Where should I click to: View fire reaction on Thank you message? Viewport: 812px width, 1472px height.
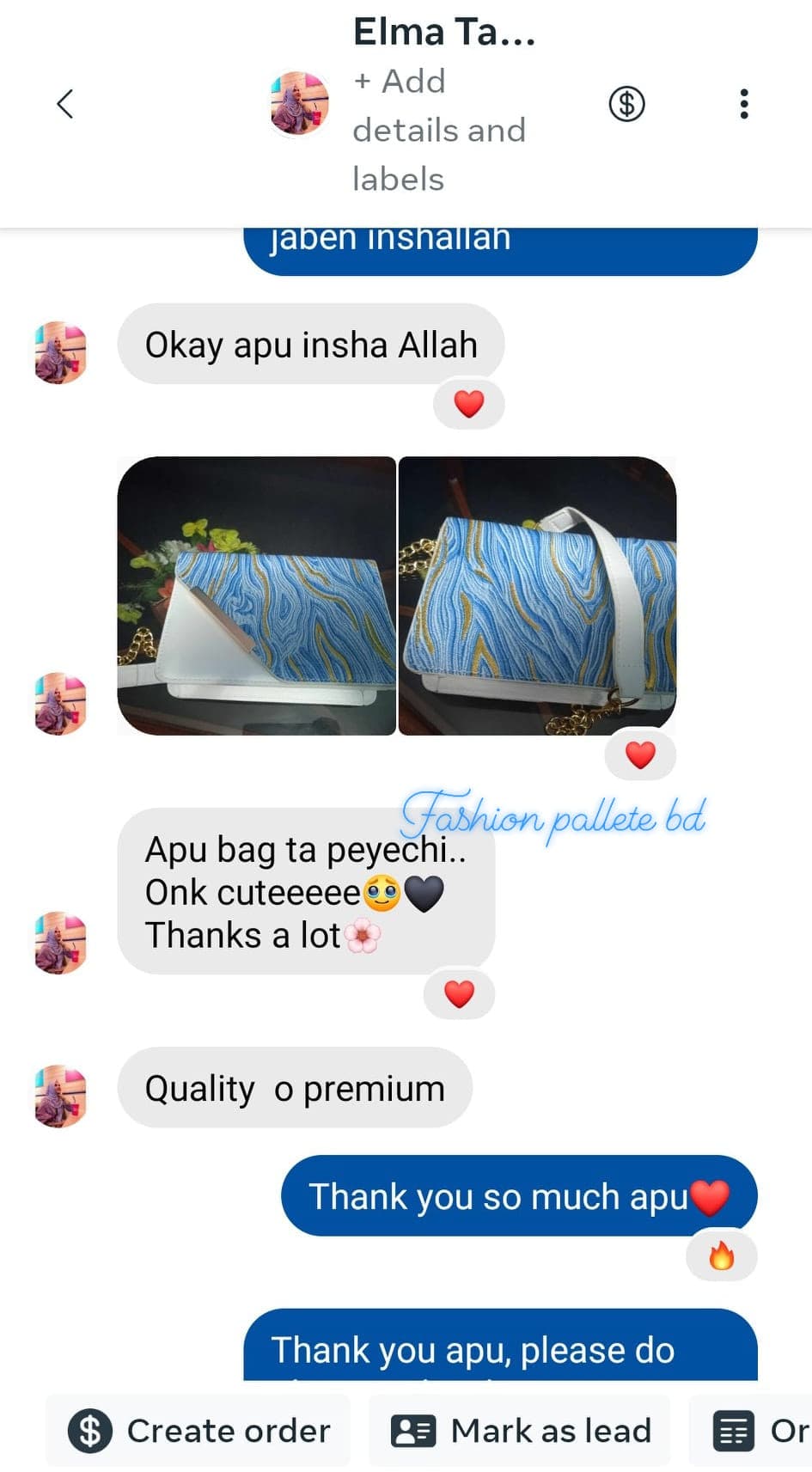click(721, 1256)
